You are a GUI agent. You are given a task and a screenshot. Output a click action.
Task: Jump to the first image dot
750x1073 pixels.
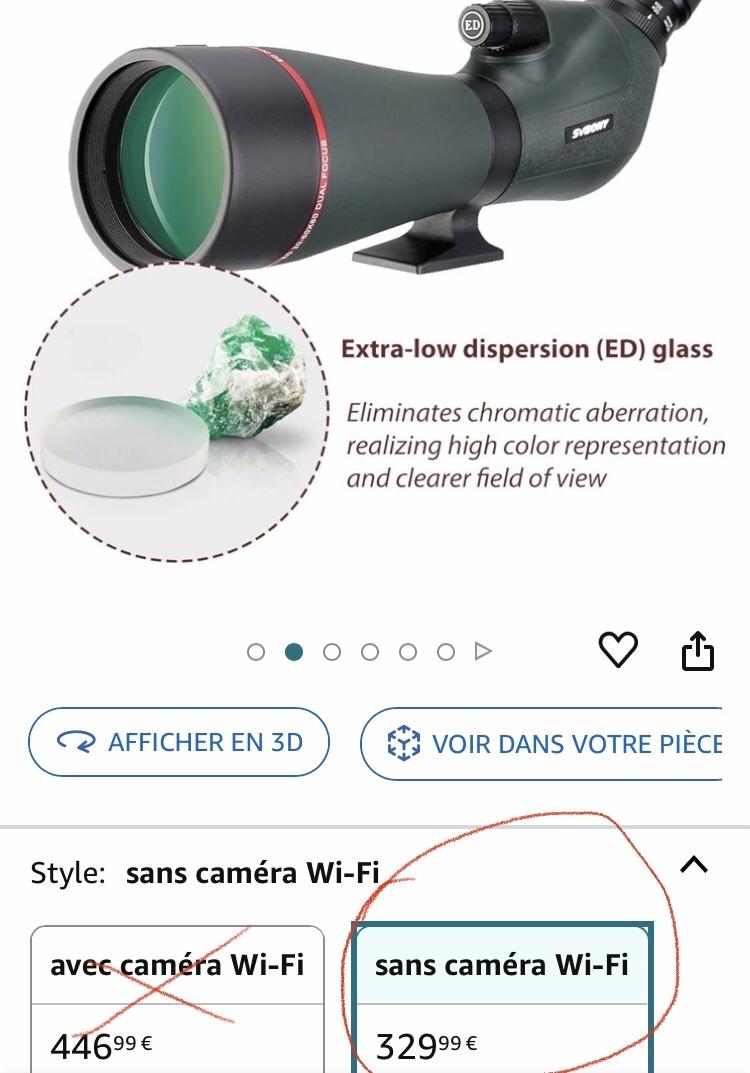pos(256,652)
